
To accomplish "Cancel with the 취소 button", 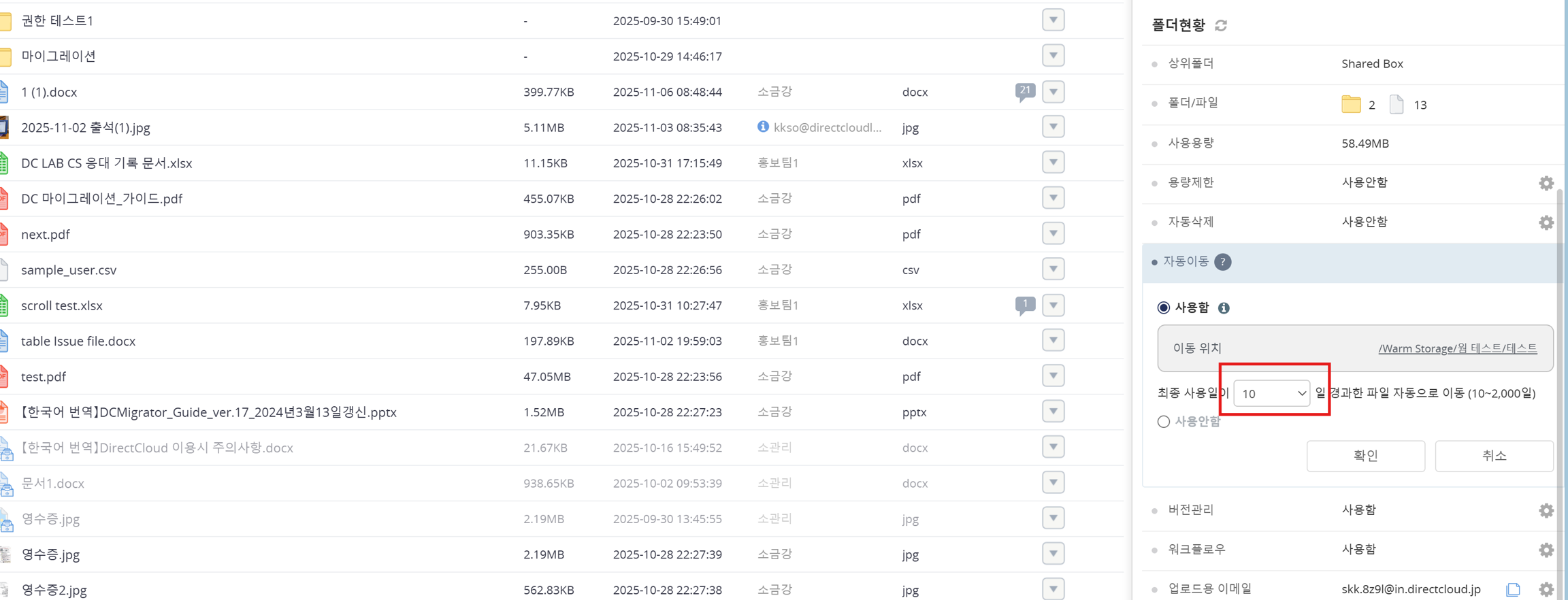I will 1494,456.
